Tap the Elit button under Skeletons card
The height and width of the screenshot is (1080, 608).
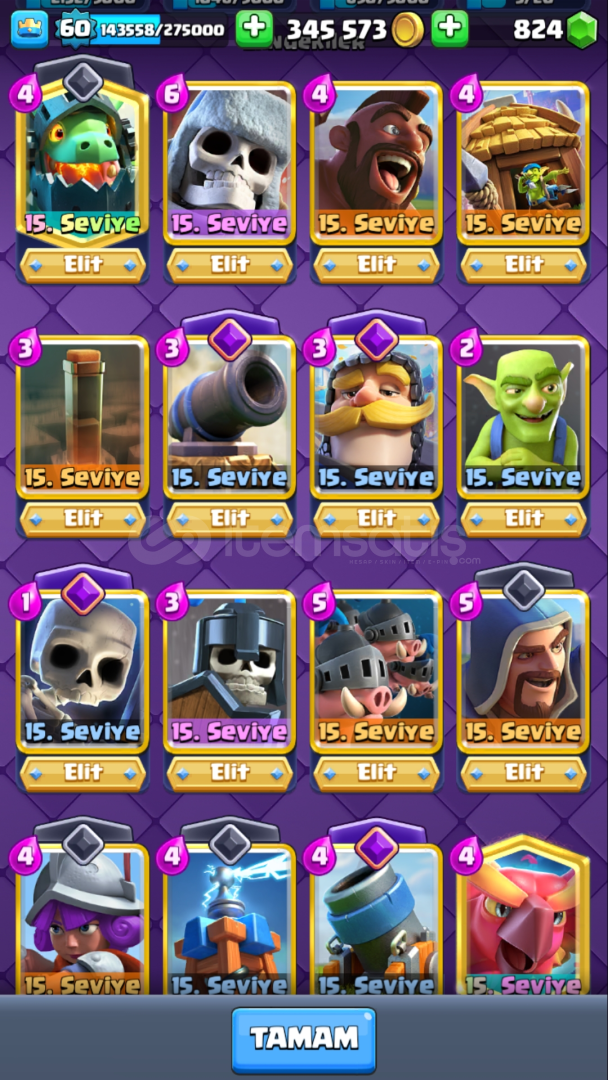83,774
